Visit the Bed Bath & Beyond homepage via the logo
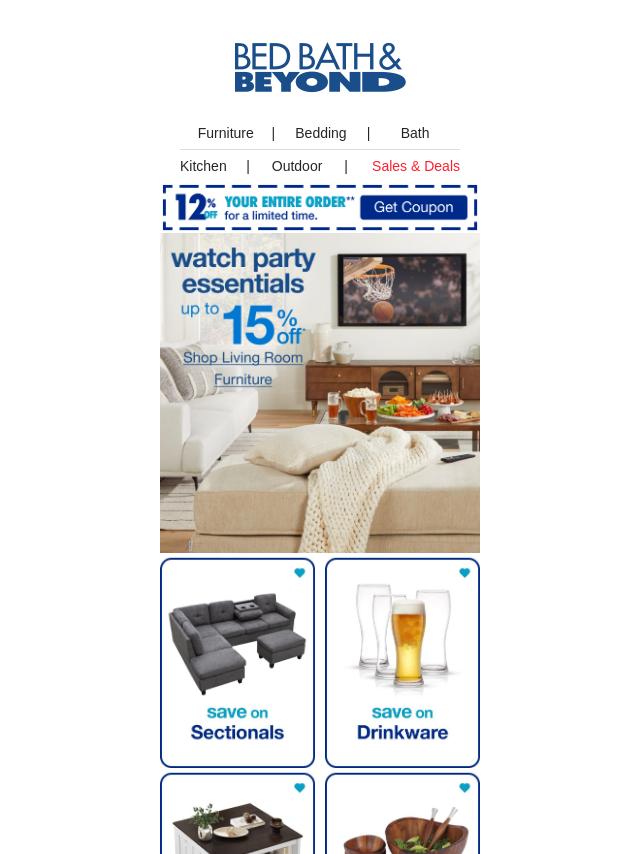Viewport: 640px width, 854px height. 320,68
